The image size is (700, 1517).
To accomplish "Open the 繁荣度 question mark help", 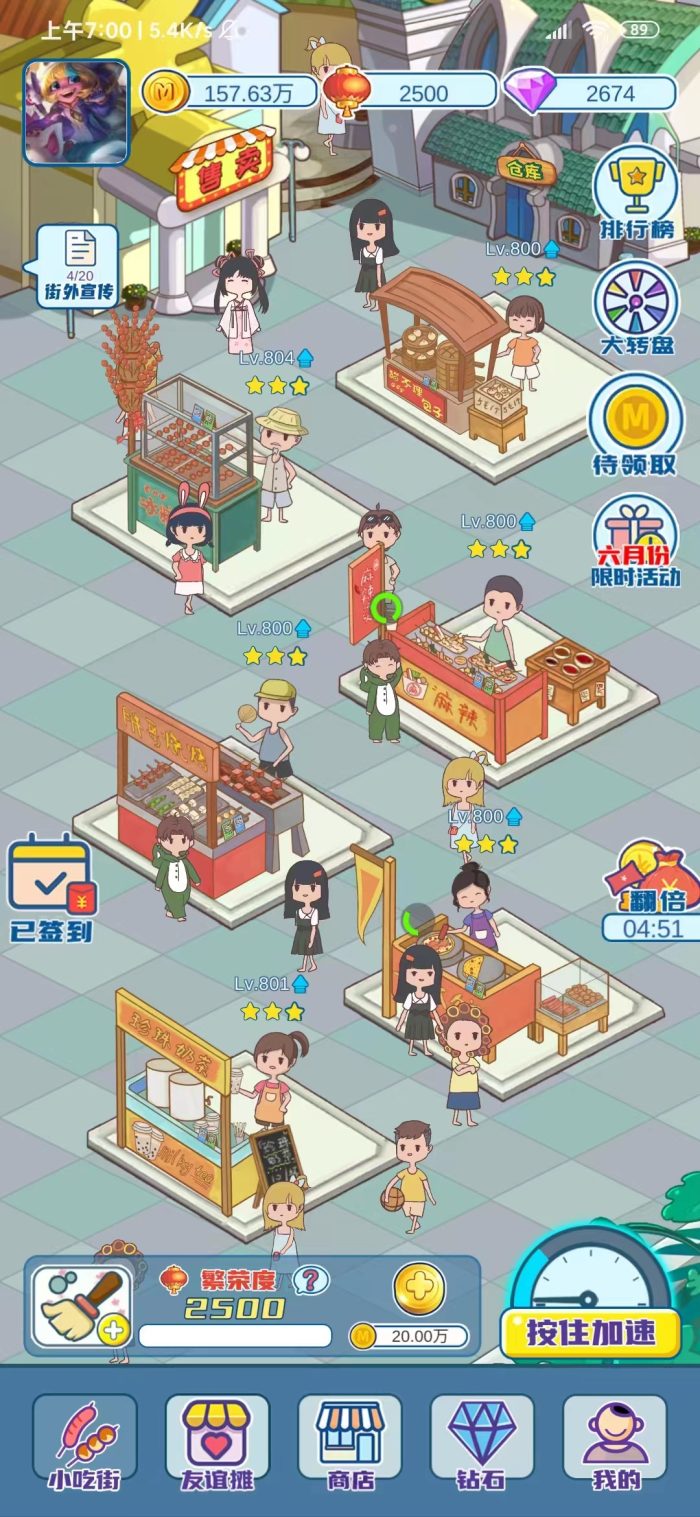I will pyautogui.click(x=311, y=1279).
